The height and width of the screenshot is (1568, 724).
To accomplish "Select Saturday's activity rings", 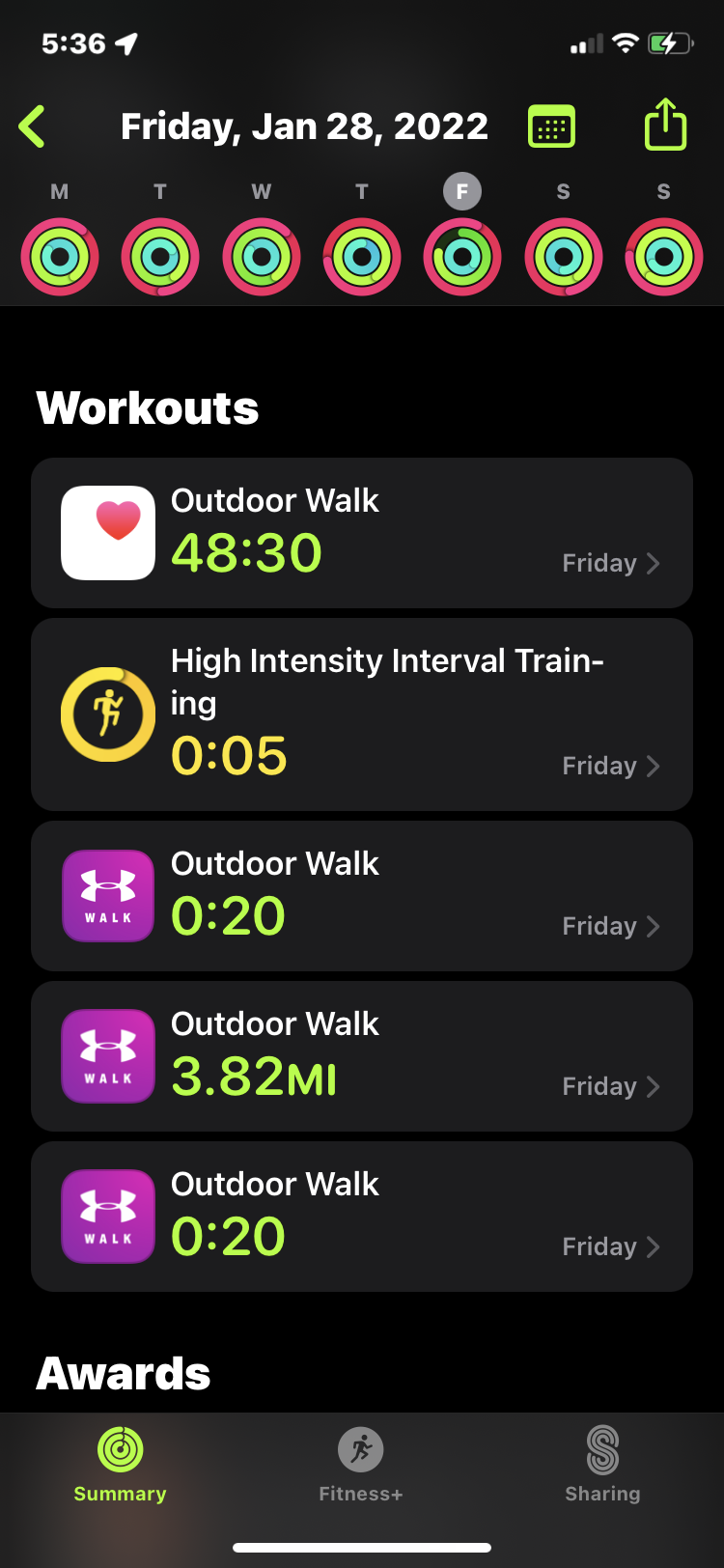I will 564,256.
